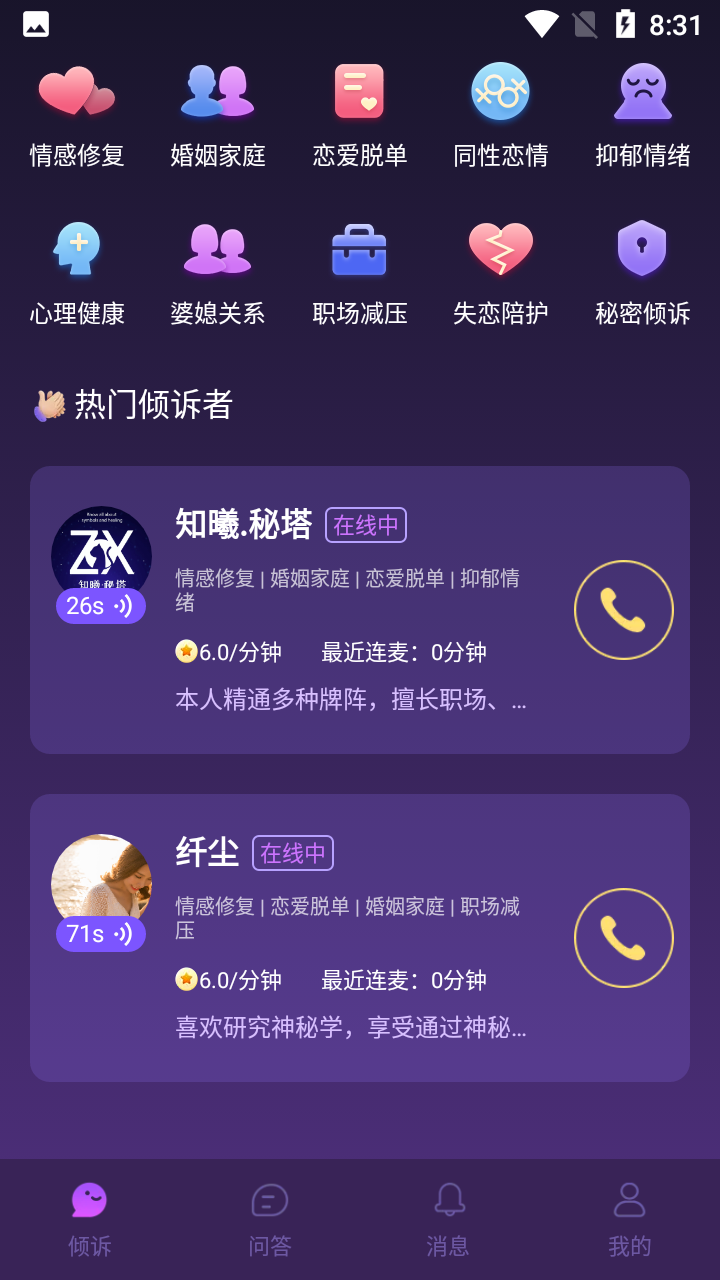The width and height of the screenshot is (720, 1280).
Task: Play 纤尘's 71s voice intro
Action: pos(101,934)
